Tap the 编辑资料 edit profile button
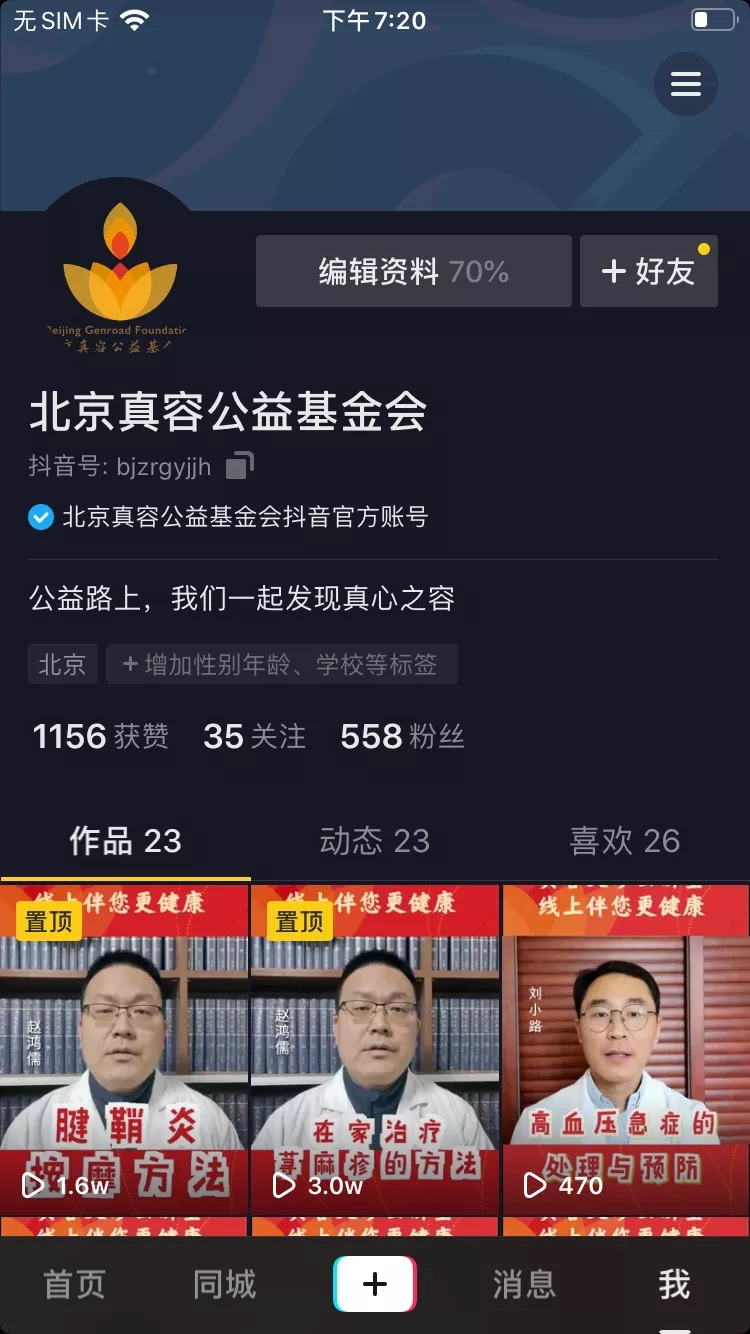750x1334 pixels. (413, 271)
